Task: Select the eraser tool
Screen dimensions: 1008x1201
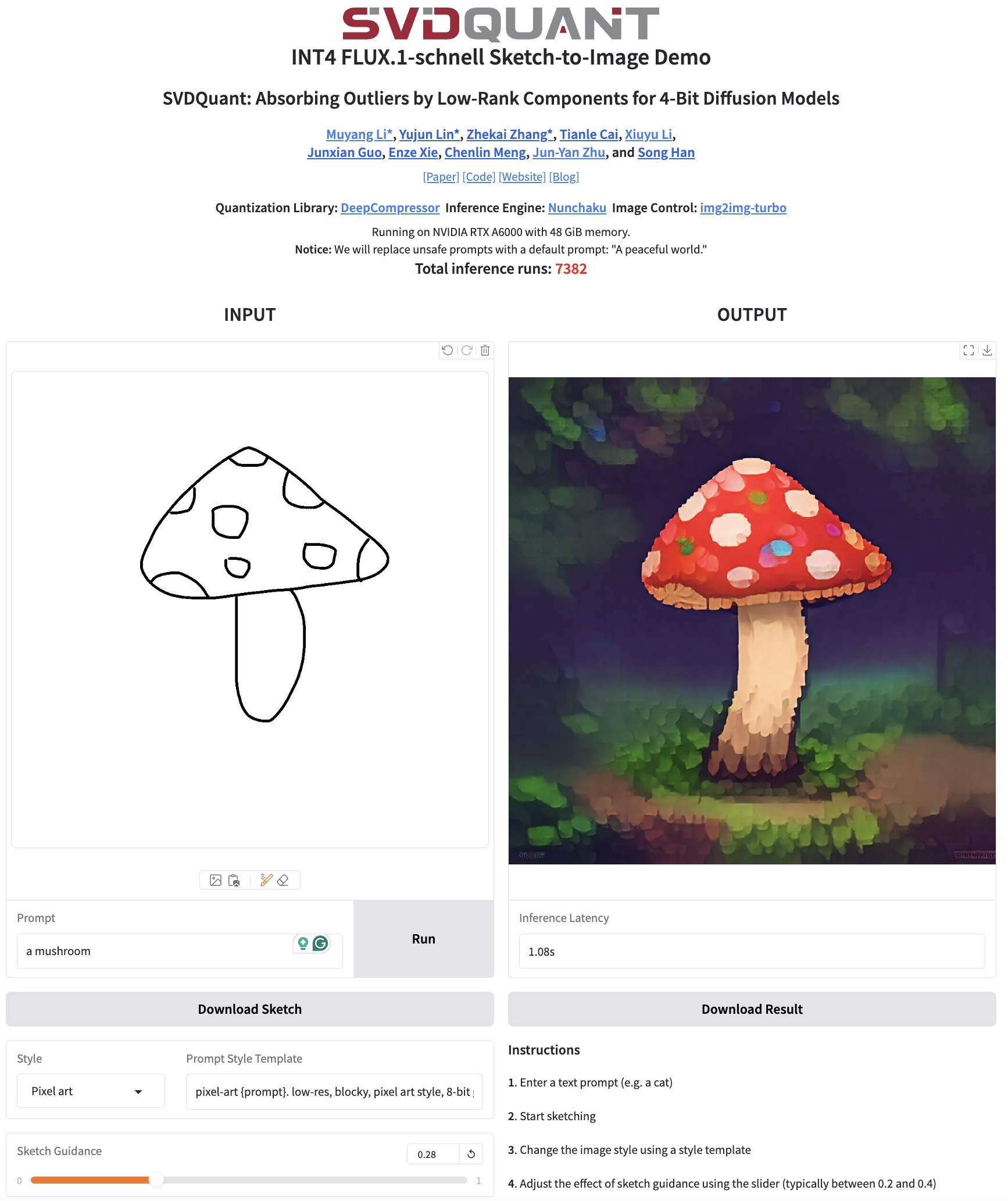Action: (283, 880)
